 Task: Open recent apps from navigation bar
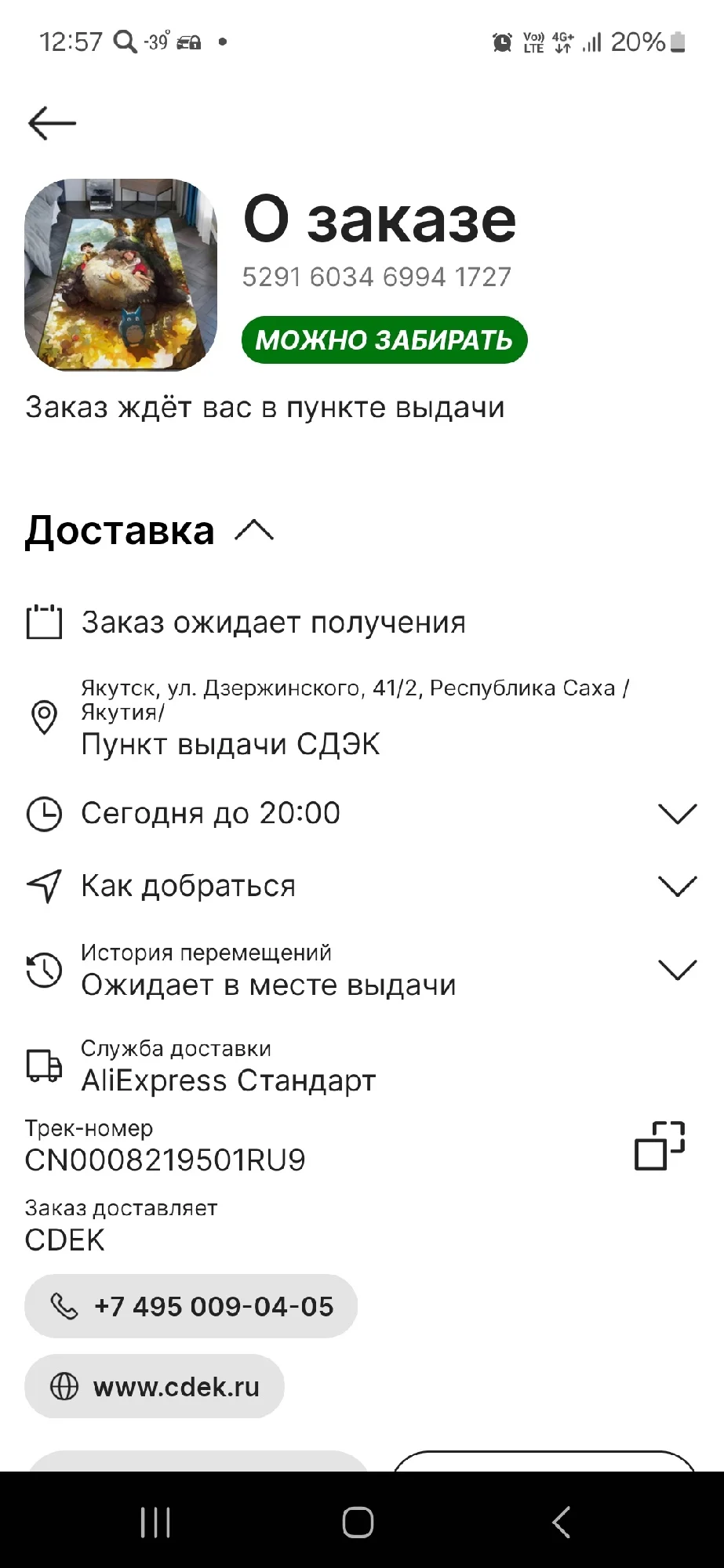tap(155, 1523)
